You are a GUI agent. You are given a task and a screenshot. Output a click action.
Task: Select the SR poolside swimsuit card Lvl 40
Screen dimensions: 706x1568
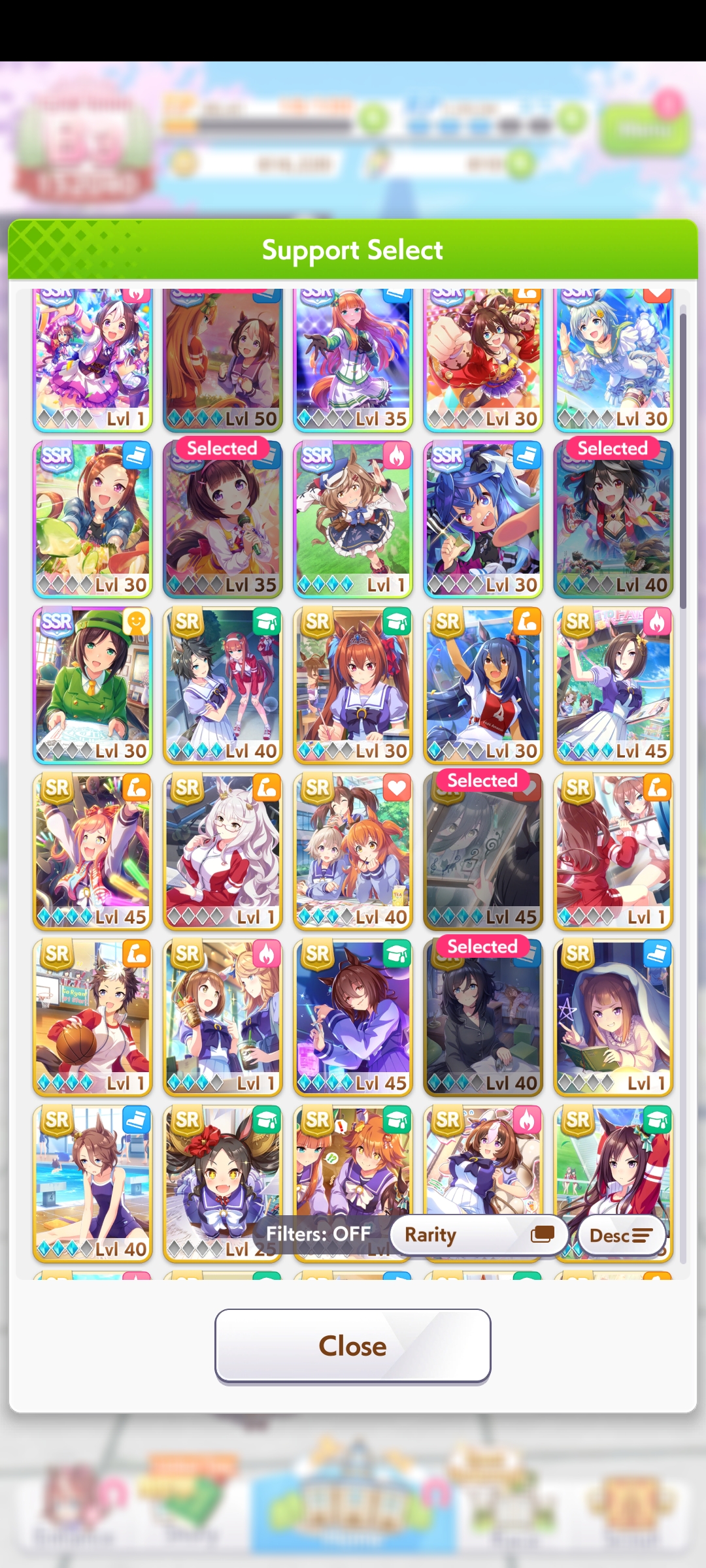pos(92,1183)
